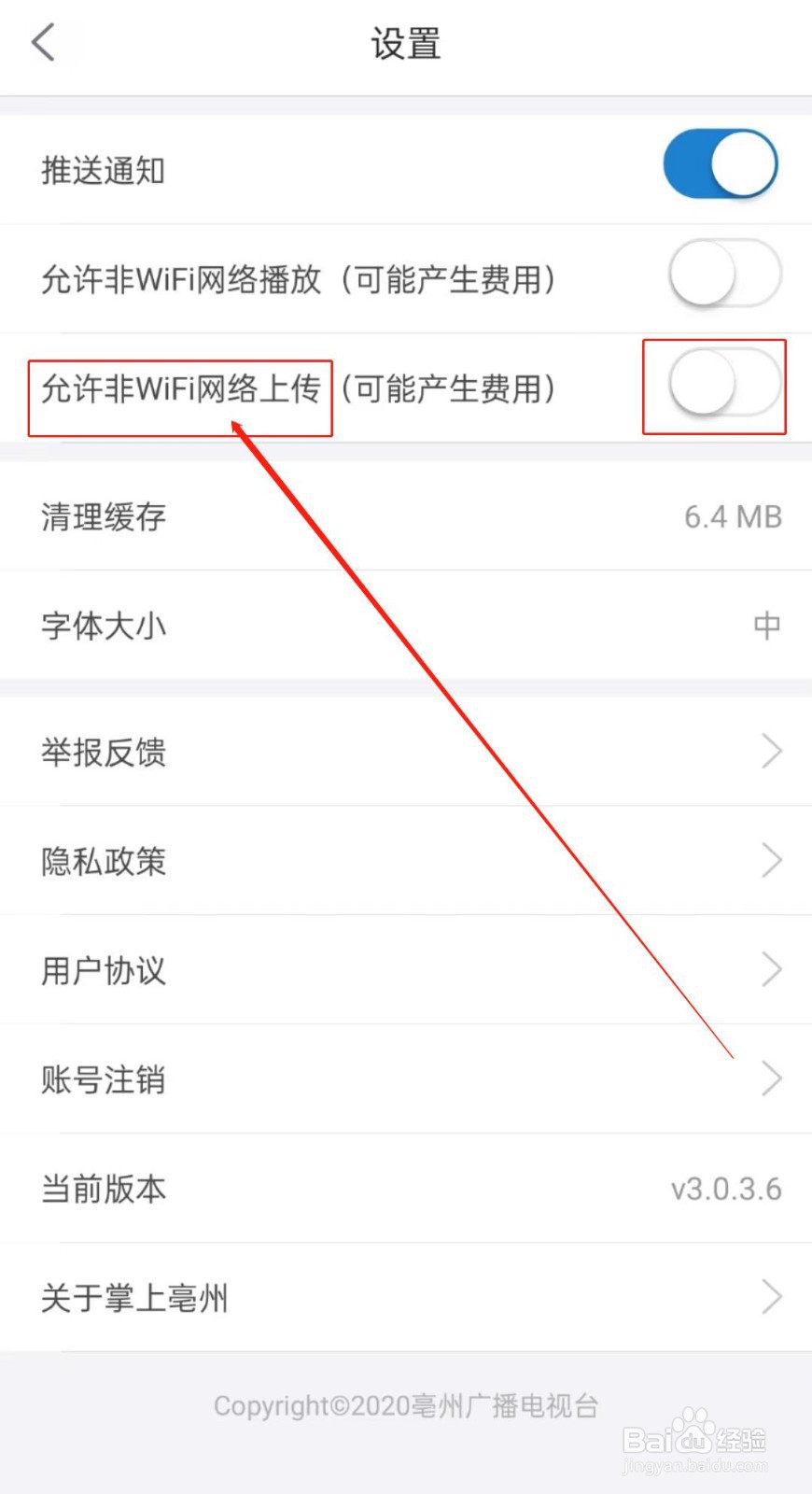Viewport: 812px width, 1494px height.
Task: Select the 当前版本 current version row
Action: (x=103, y=1188)
